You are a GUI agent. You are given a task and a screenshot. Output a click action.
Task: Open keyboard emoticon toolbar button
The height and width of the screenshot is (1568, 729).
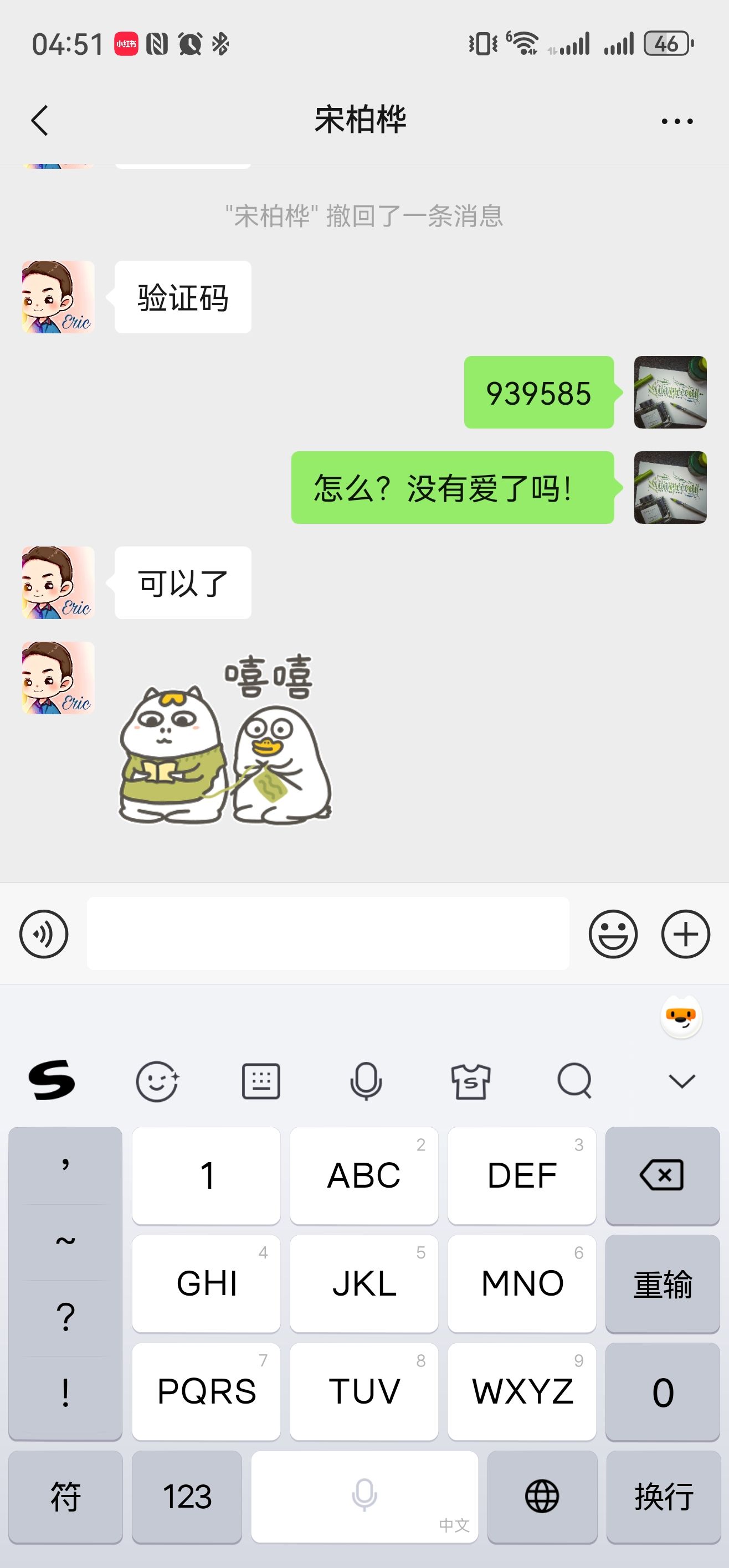tap(157, 1081)
